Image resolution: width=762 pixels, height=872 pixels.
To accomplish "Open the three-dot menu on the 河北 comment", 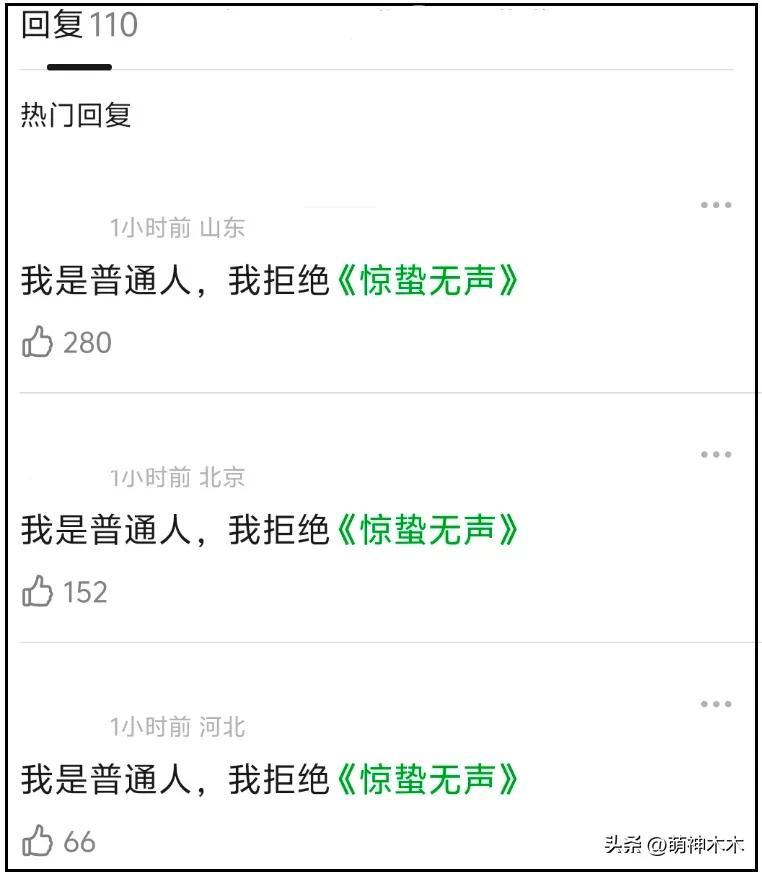I will 716,704.
